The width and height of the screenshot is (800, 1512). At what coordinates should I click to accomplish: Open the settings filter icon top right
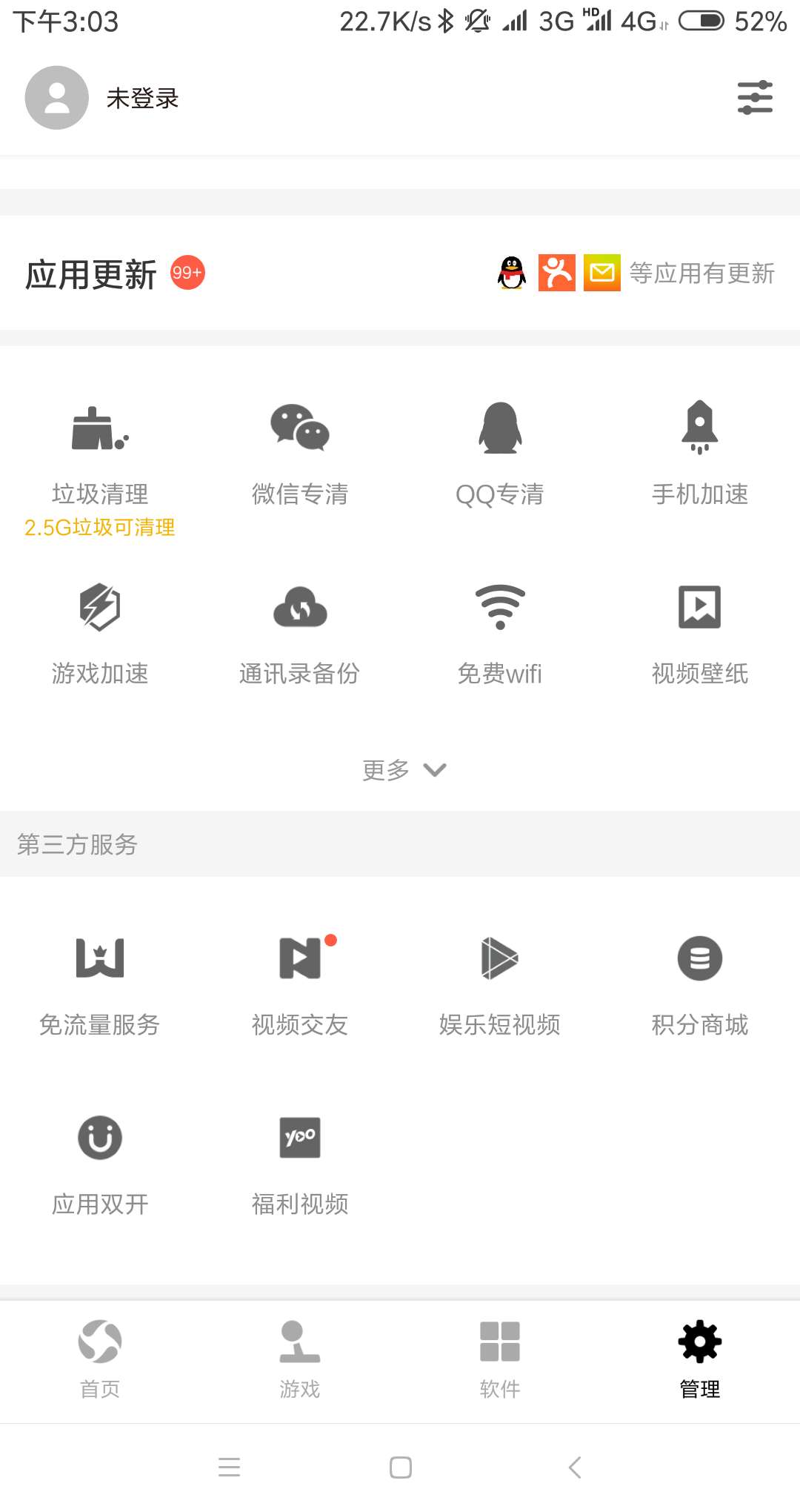click(754, 97)
